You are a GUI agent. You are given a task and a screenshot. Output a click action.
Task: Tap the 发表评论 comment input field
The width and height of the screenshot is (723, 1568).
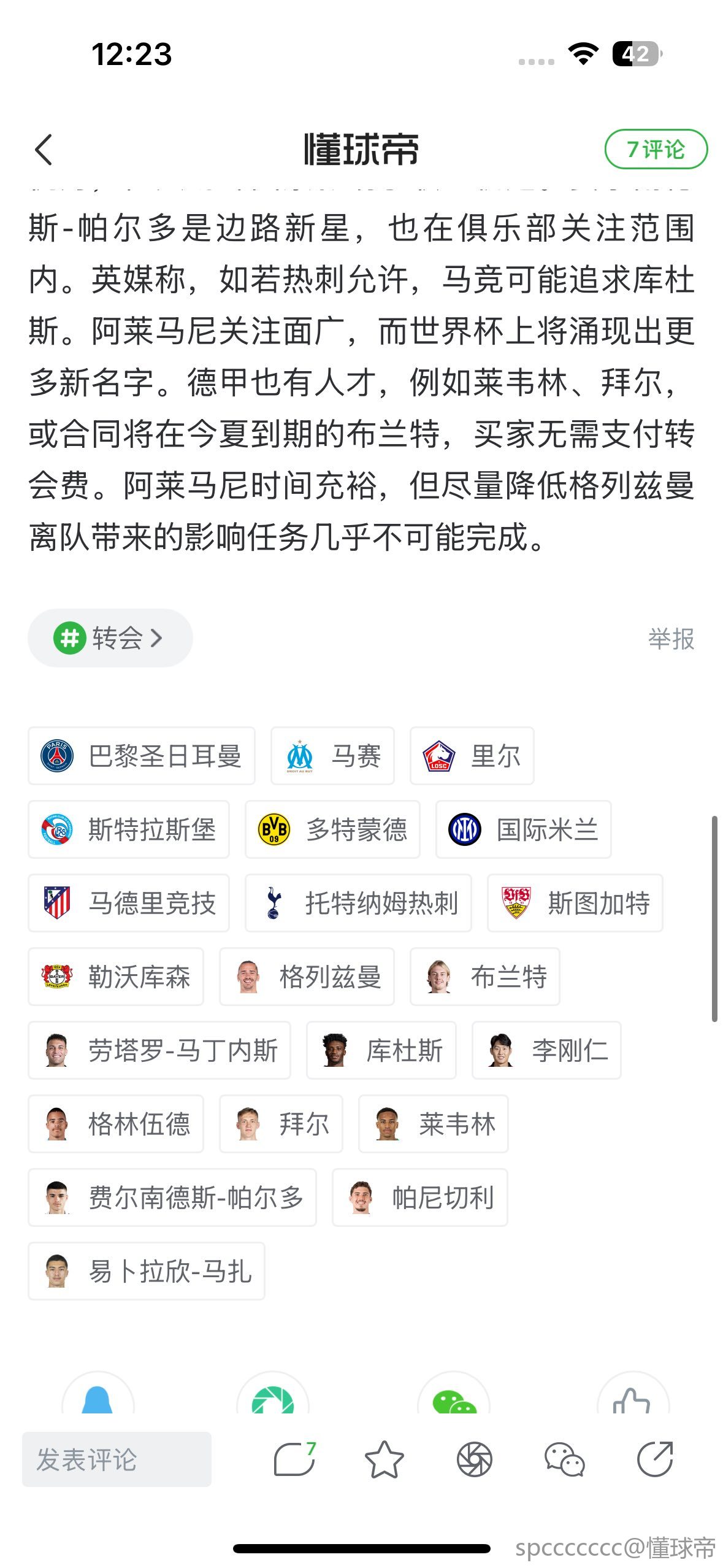point(117,1459)
